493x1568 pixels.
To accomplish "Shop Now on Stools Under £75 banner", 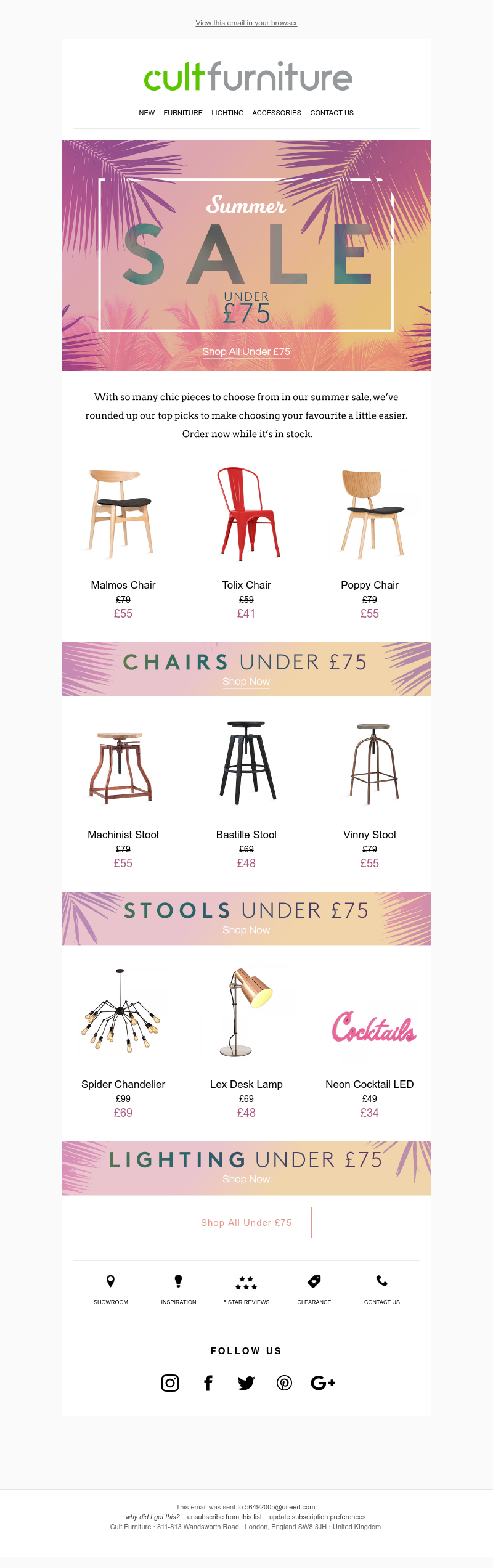I will click(246, 929).
